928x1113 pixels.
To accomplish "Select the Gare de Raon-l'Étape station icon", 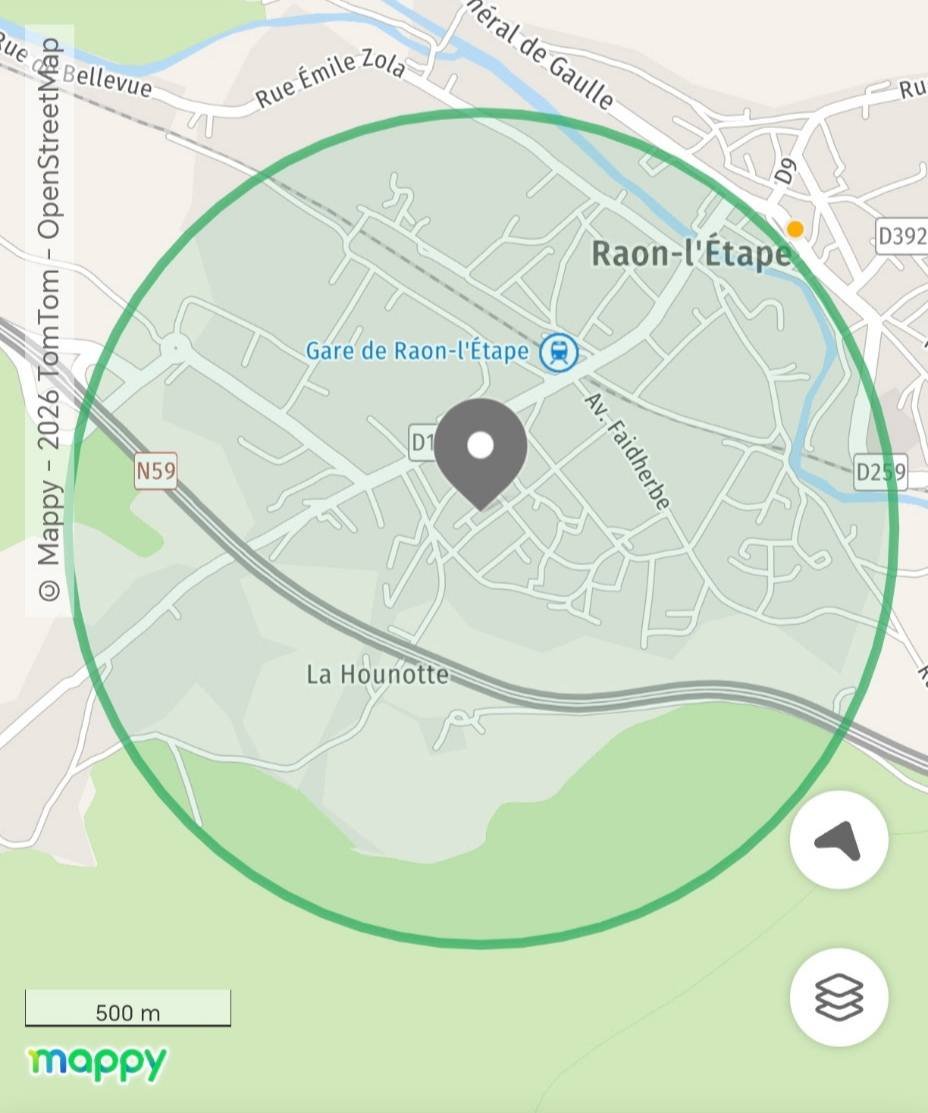I will [x=559, y=352].
